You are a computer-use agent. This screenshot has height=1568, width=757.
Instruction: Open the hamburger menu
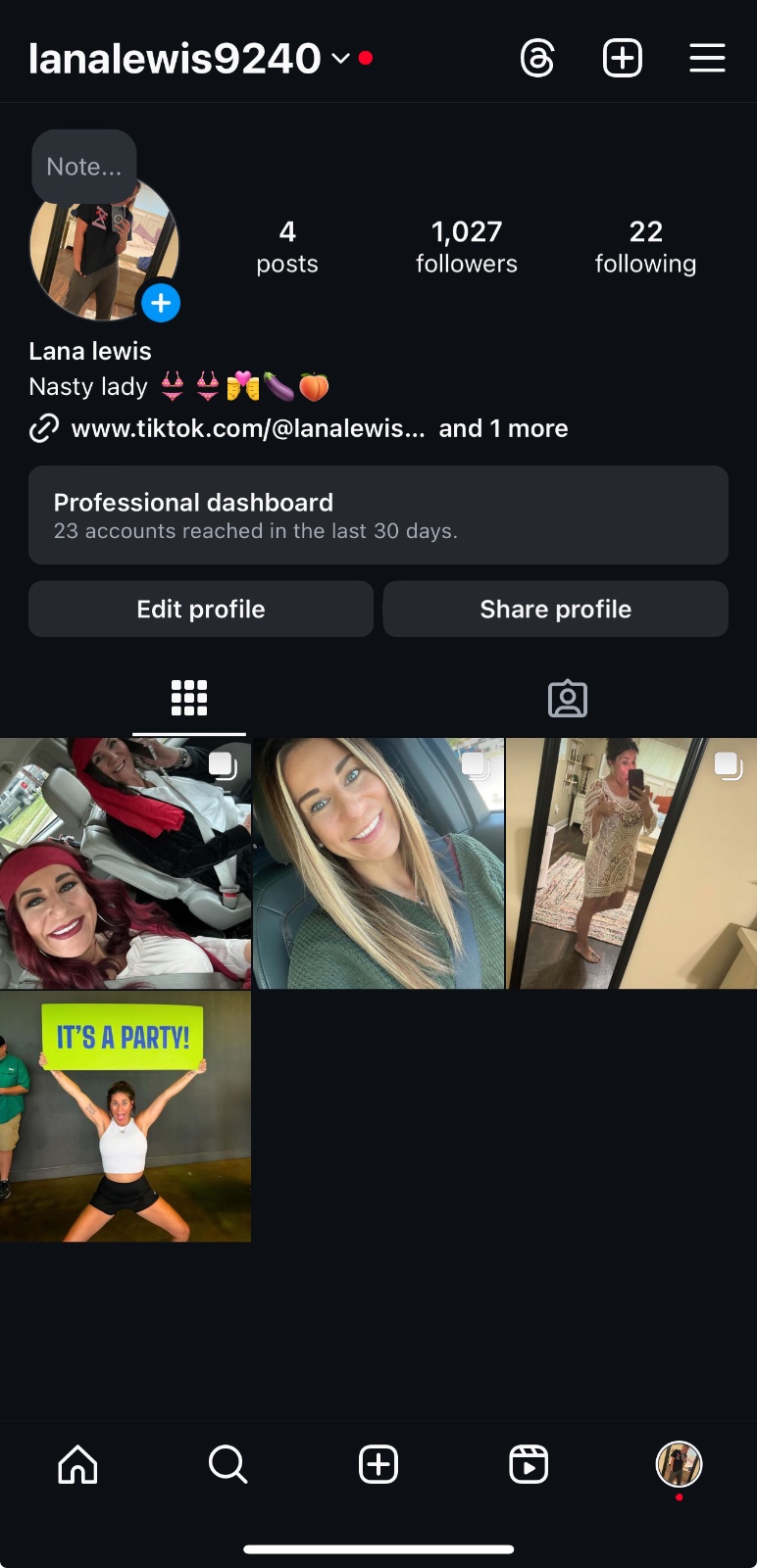707,59
